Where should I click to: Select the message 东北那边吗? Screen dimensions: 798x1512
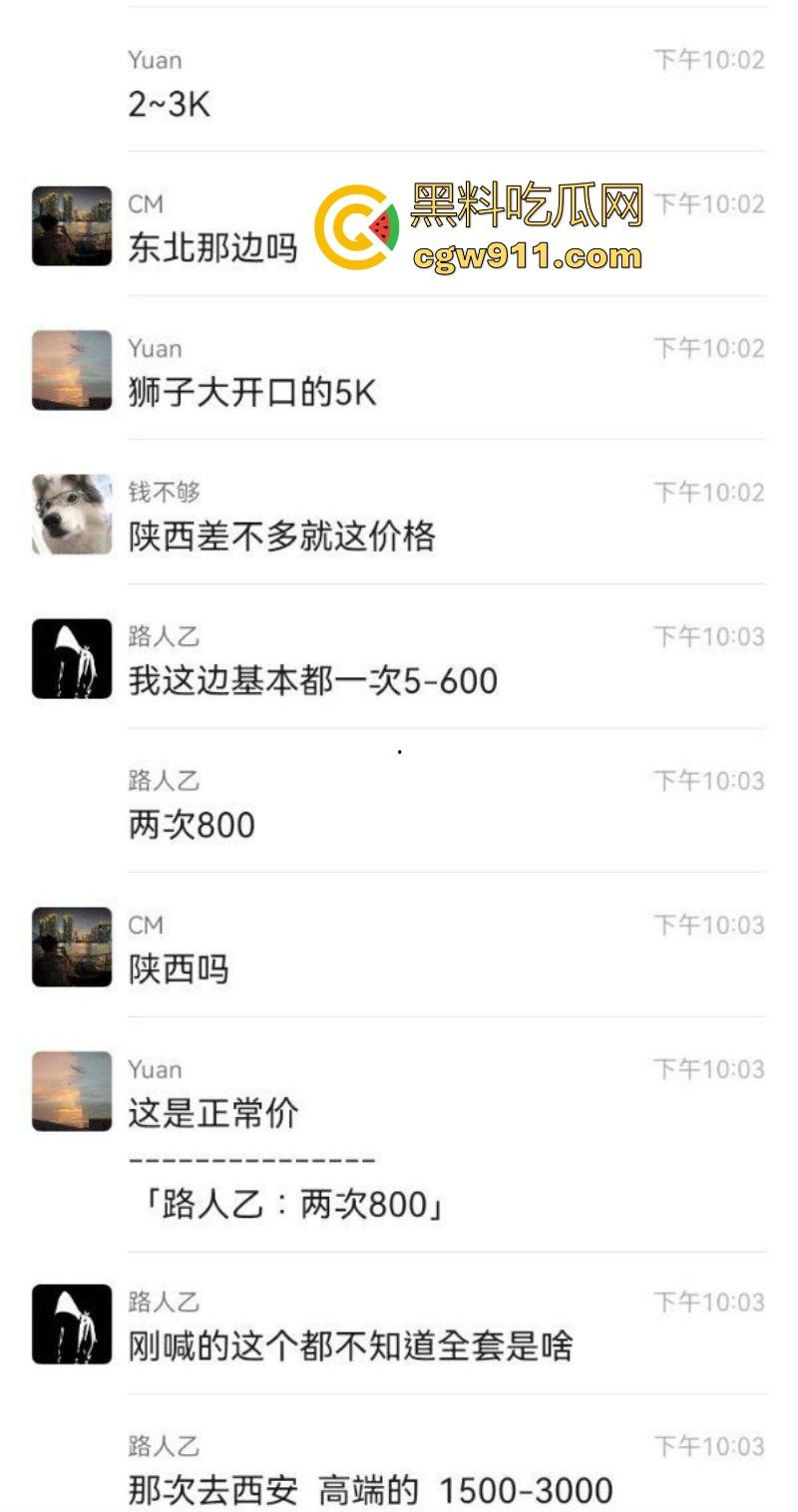coord(213,249)
